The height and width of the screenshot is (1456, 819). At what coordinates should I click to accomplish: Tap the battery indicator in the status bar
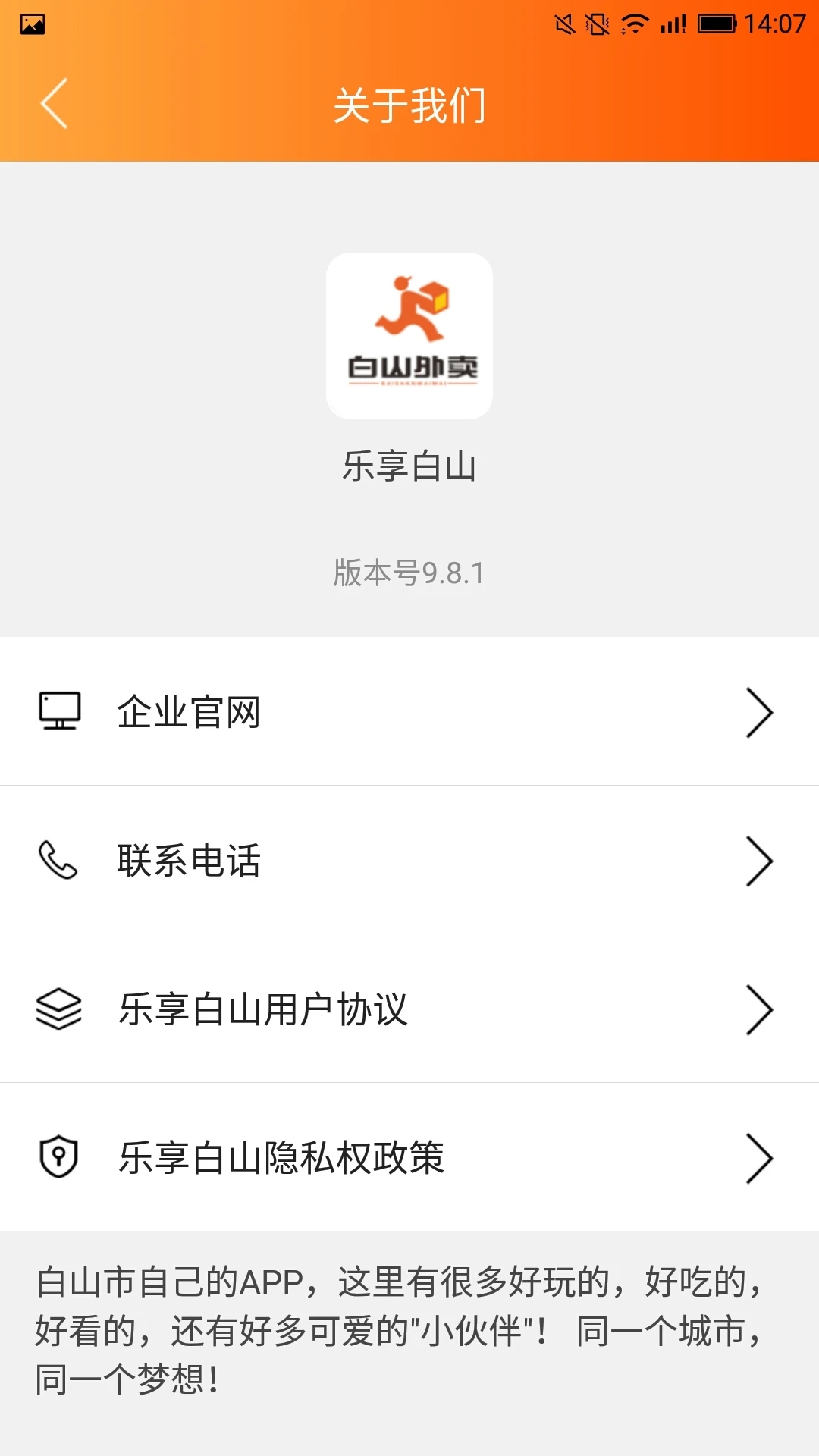pos(716,23)
